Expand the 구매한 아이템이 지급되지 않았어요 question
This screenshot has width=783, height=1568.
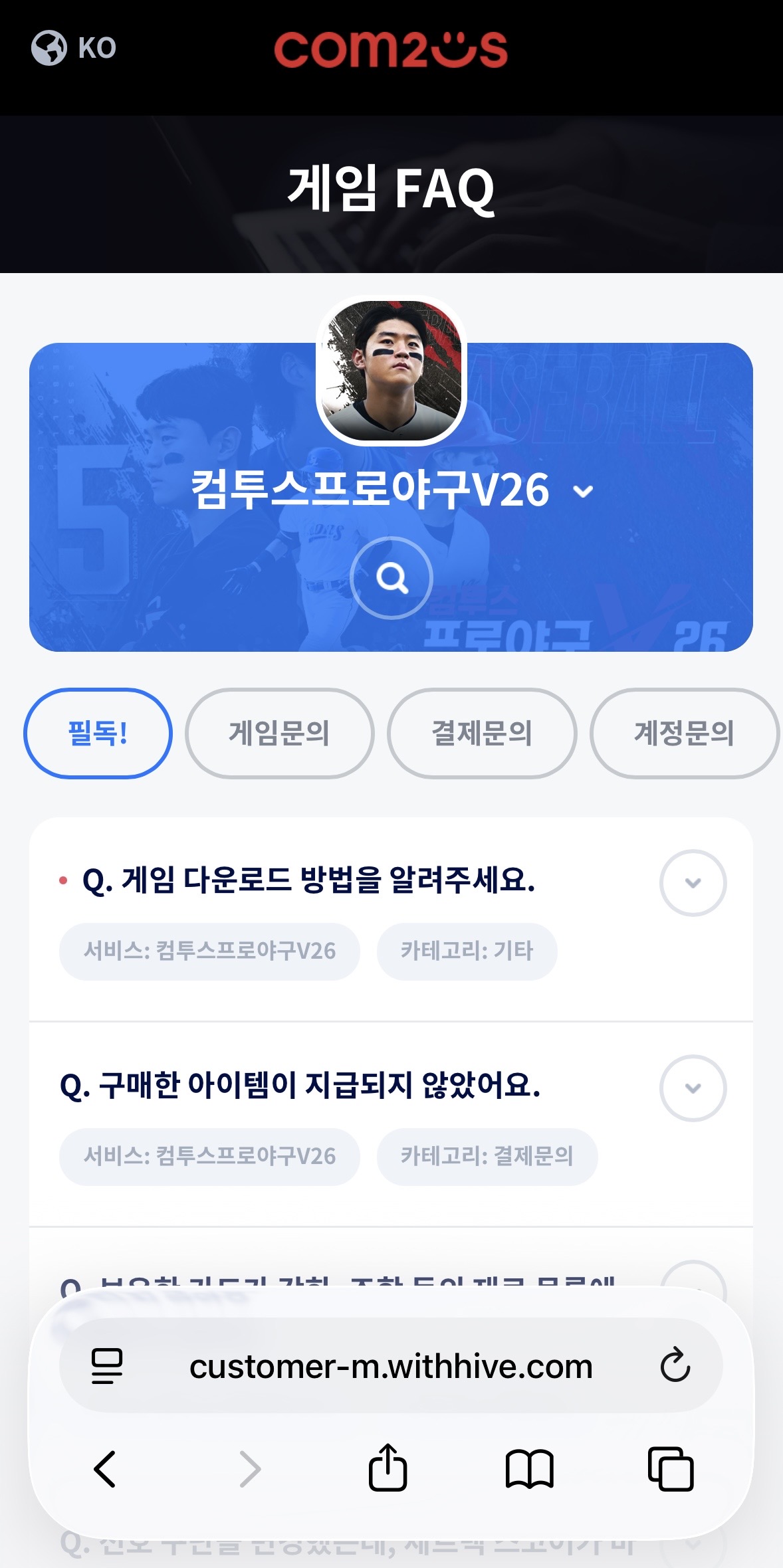pyautogui.click(x=693, y=1088)
